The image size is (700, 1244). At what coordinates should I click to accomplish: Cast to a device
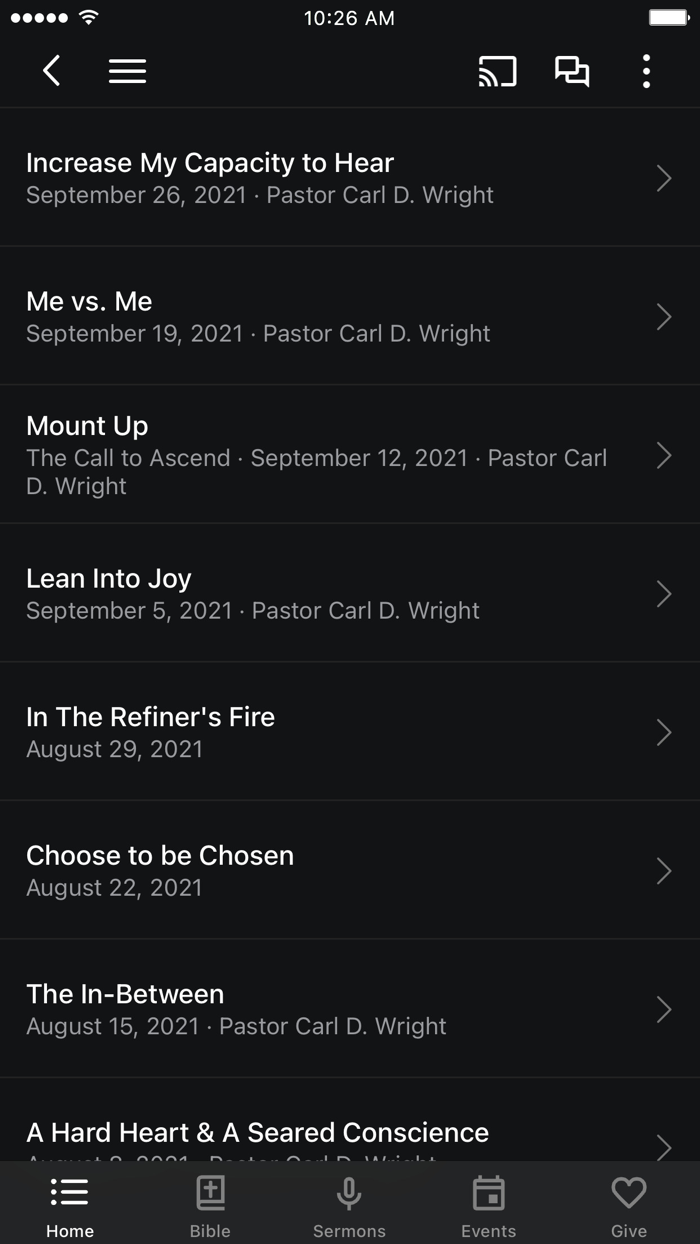497,71
